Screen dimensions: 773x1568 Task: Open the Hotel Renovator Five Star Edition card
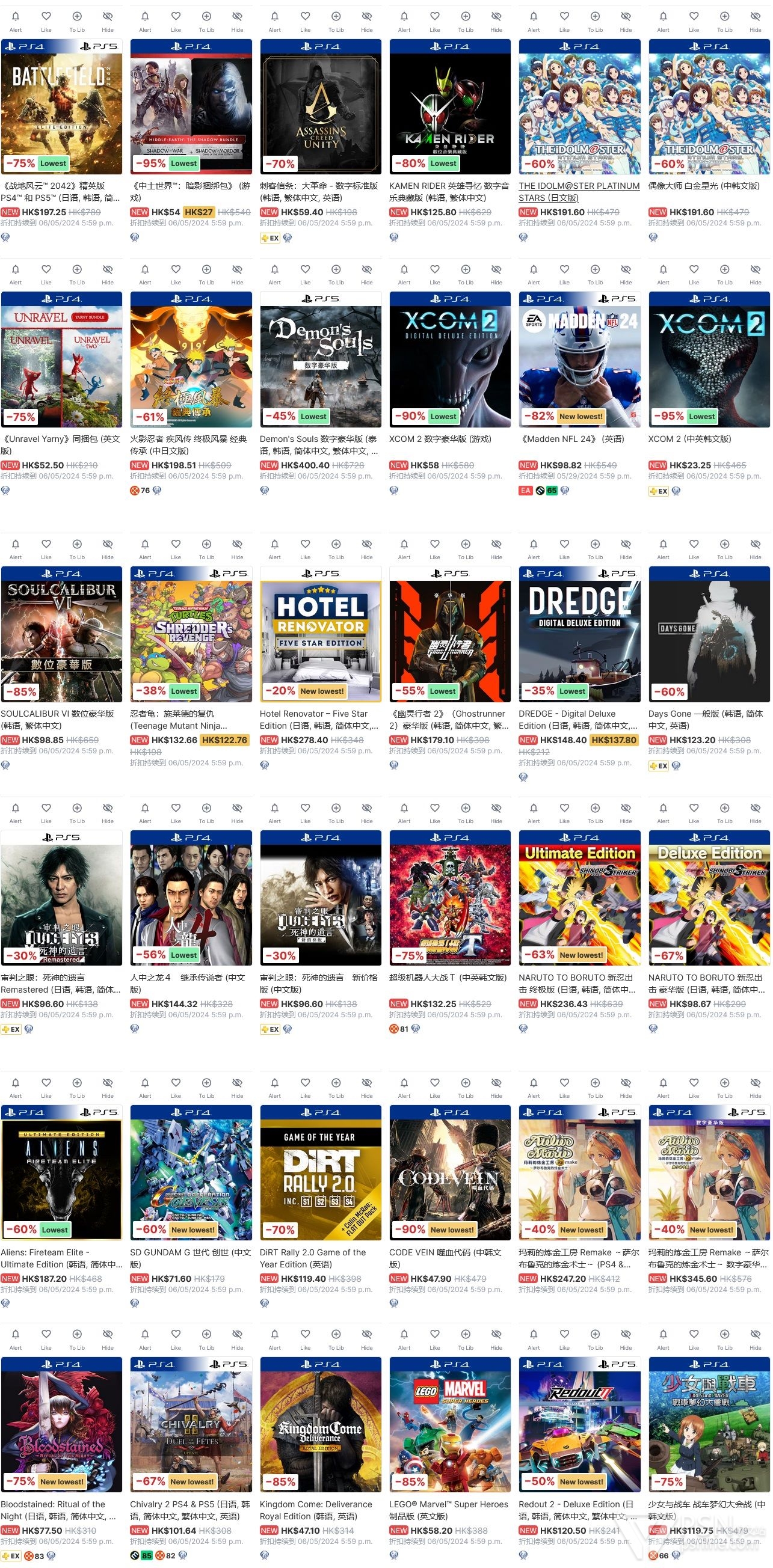pyautogui.click(x=321, y=634)
